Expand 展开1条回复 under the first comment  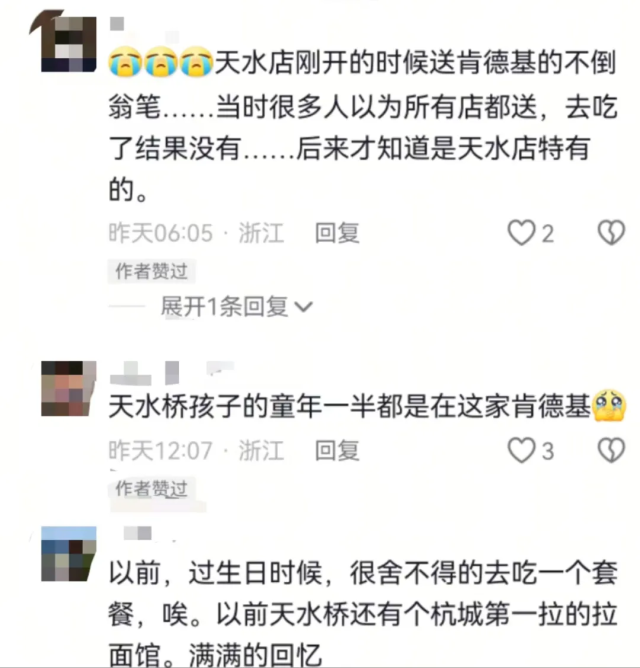(x=237, y=307)
